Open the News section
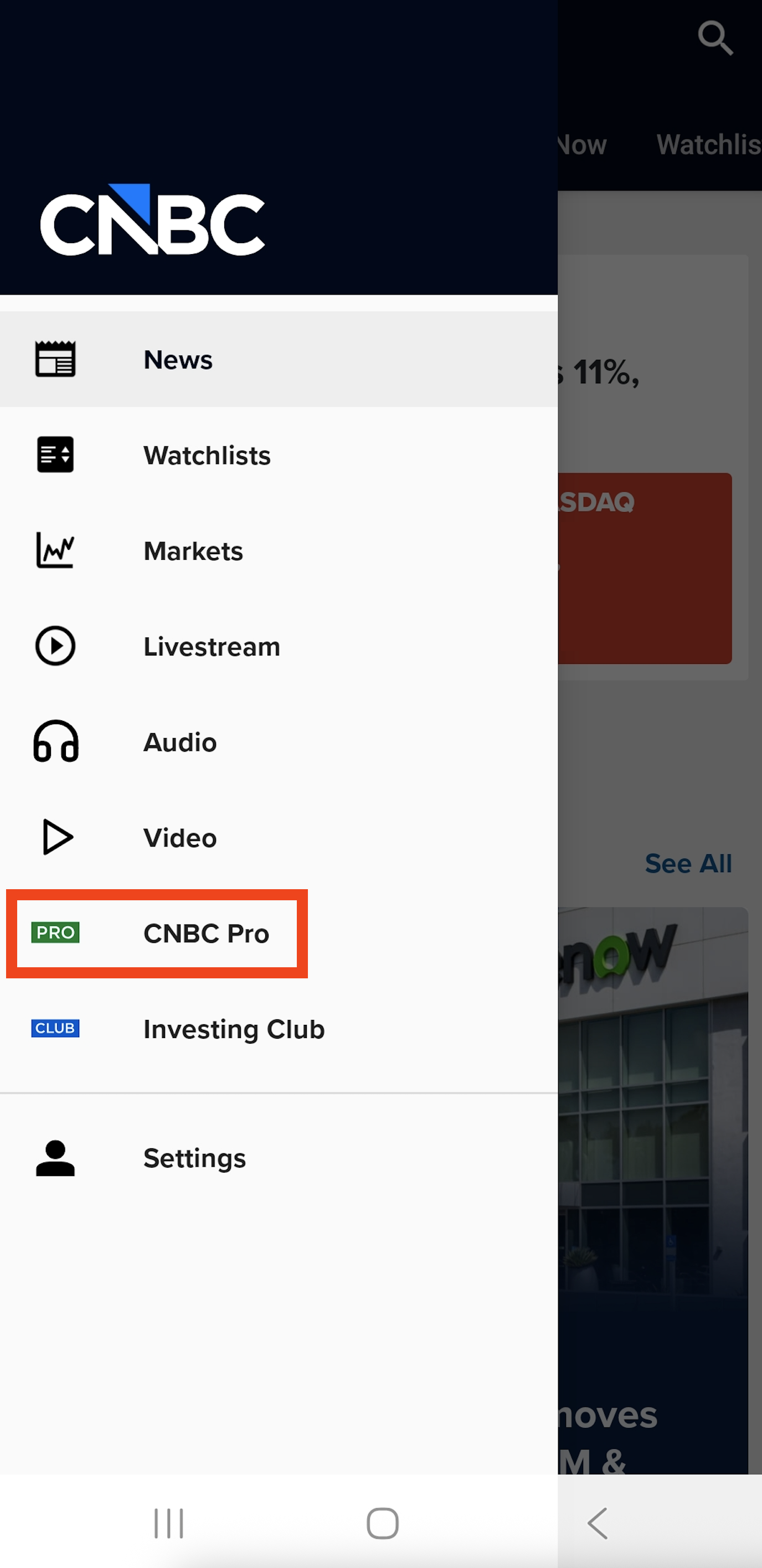Image resolution: width=762 pixels, height=1568 pixels. [x=178, y=360]
